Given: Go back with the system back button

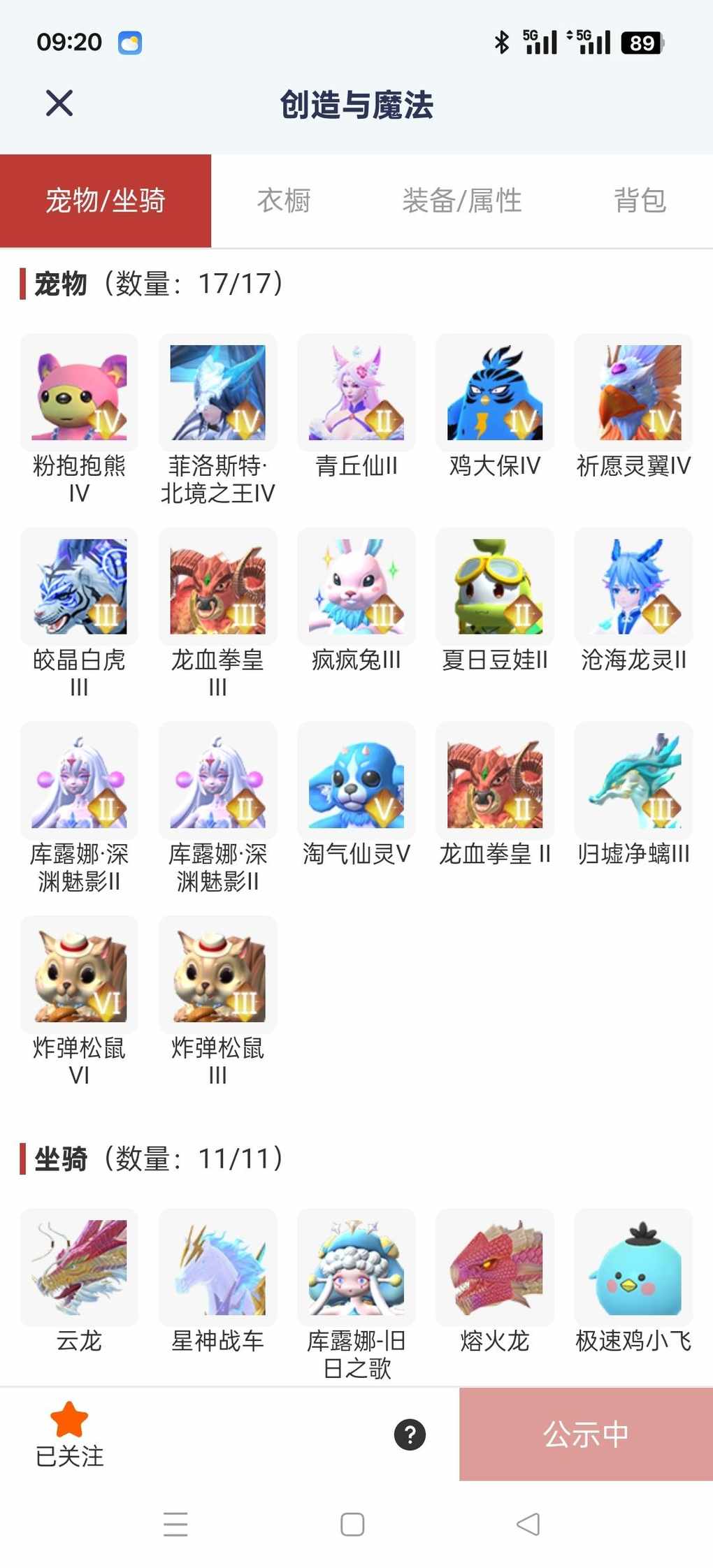Looking at the screenshot, I should (528, 1524).
